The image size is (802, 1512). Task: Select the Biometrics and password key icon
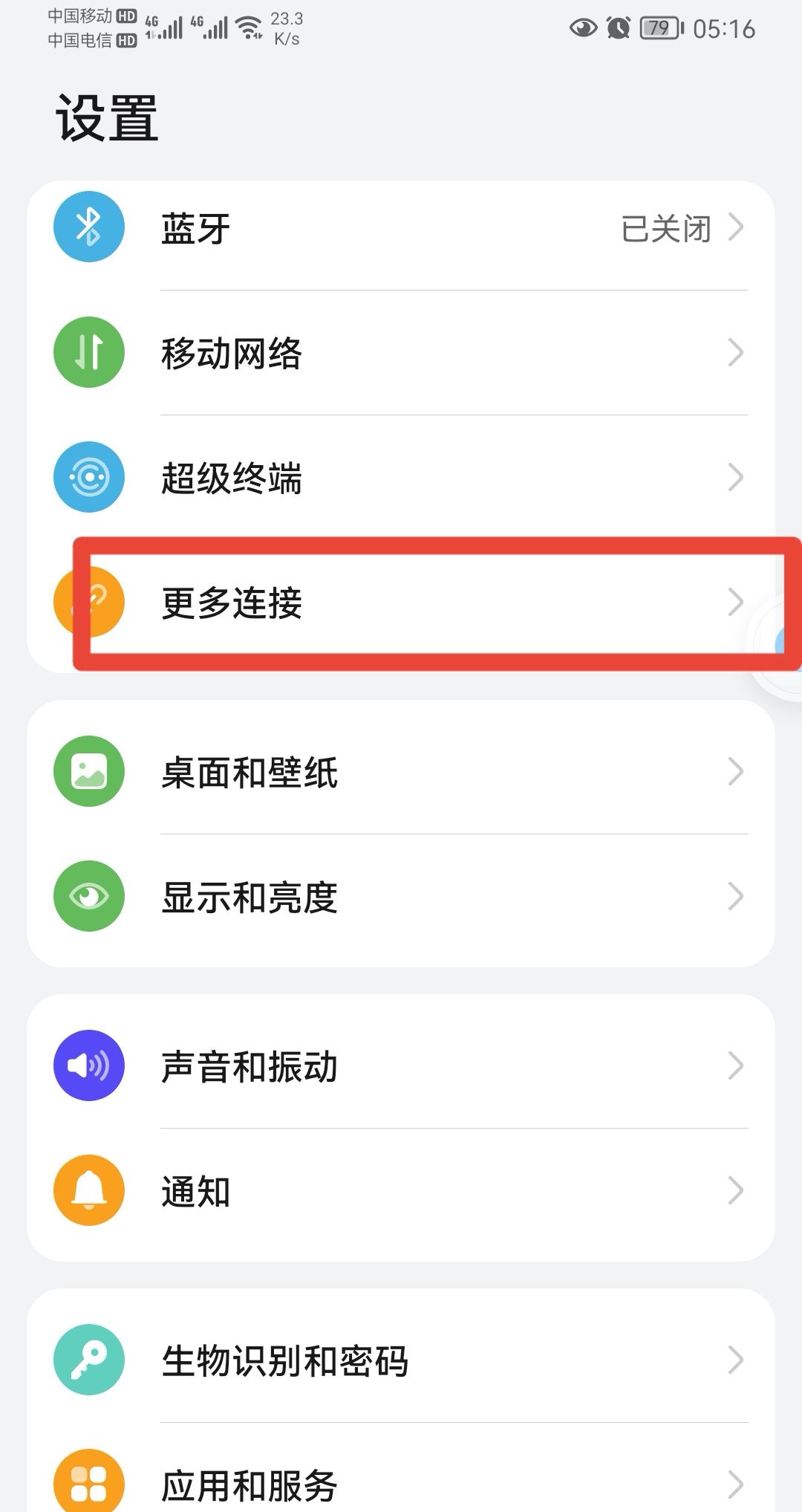[x=88, y=1360]
